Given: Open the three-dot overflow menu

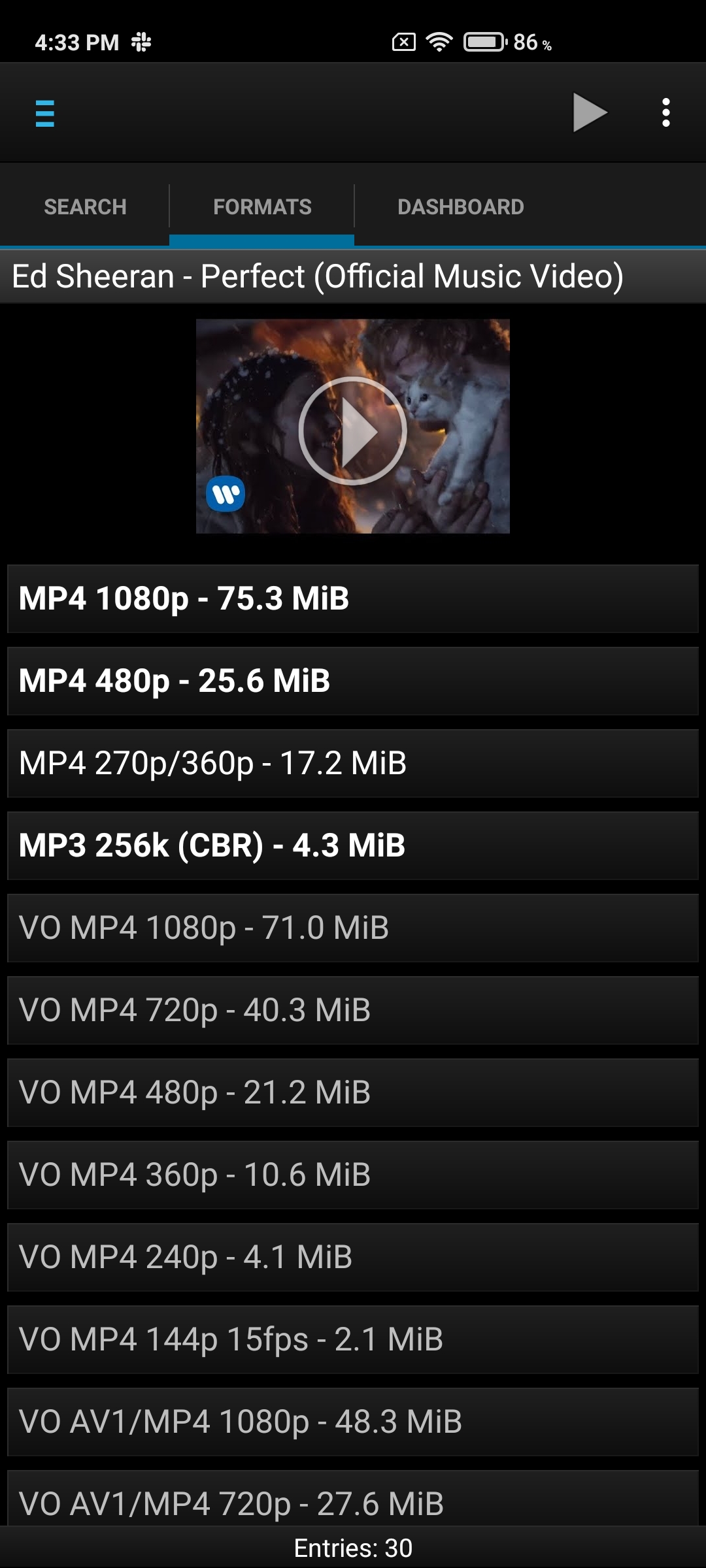Looking at the screenshot, I should click(x=666, y=112).
